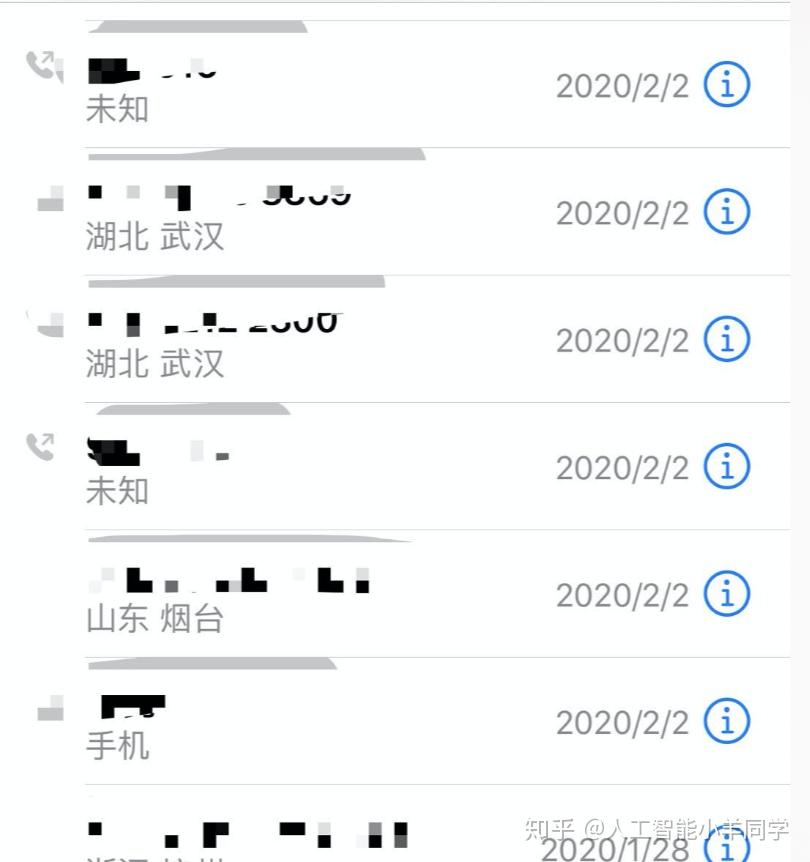This screenshot has height=862, width=810.
Task: Open info for the 2020/1/28 call
Action: pyautogui.click(x=726, y=847)
